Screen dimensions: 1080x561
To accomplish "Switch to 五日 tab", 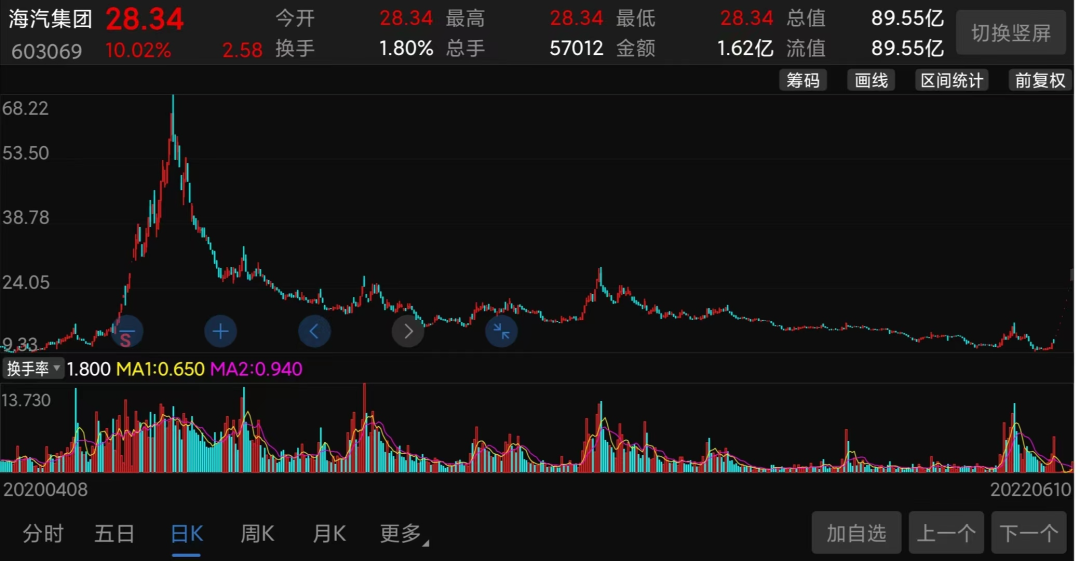I will pos(114,534).
